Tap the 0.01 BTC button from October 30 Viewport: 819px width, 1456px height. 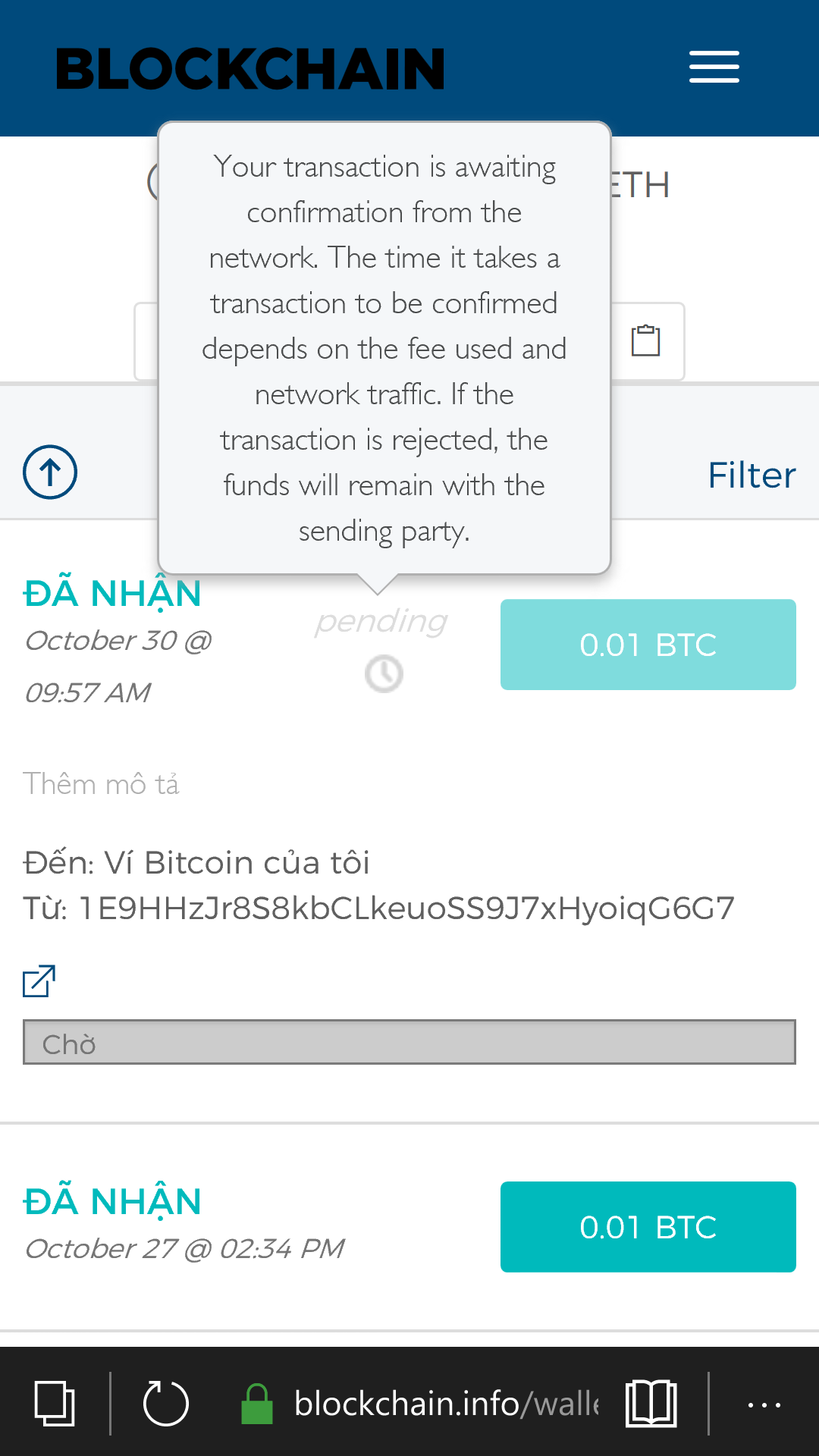pos(648,645)
